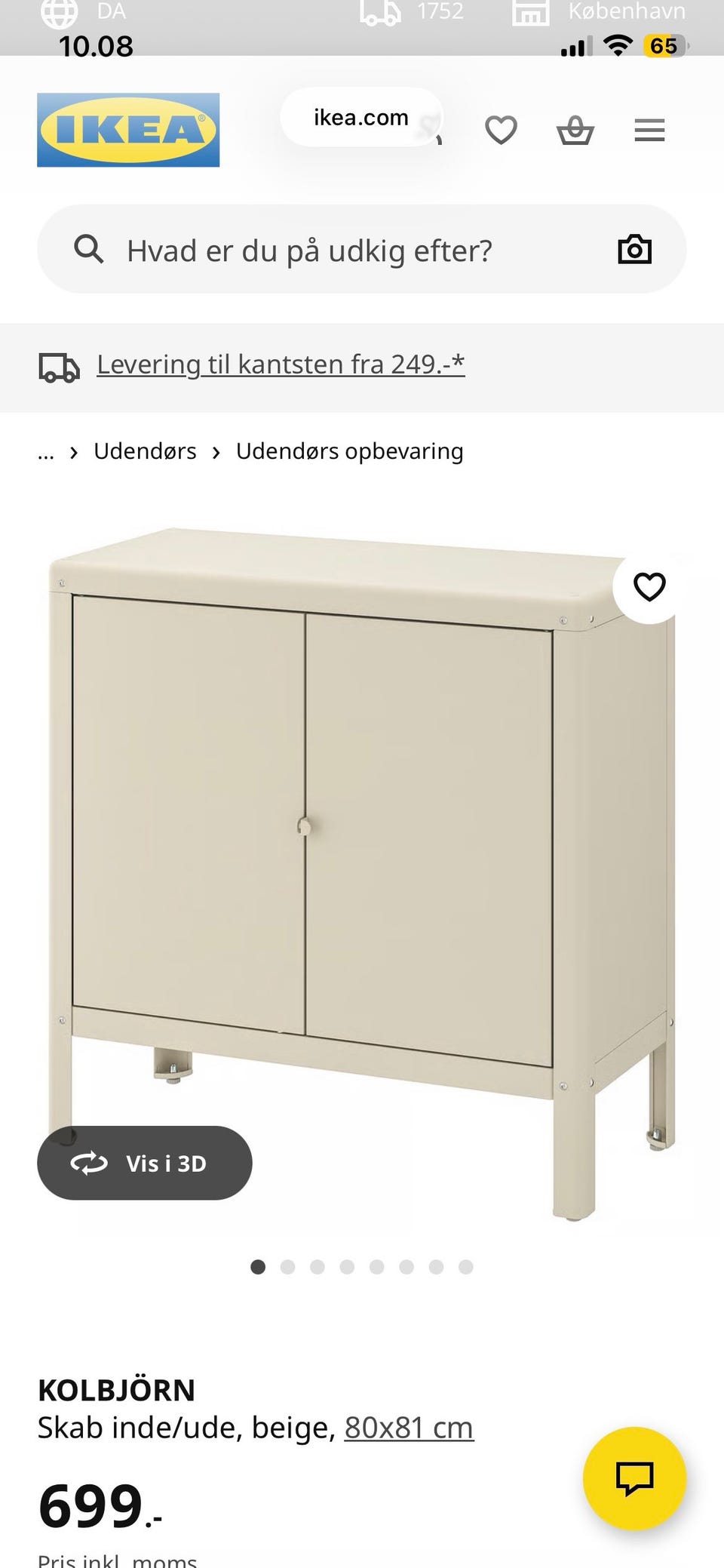Open the yellow chat support bubble
This screenshot has width=724, height=1568.
(636, 1479)
